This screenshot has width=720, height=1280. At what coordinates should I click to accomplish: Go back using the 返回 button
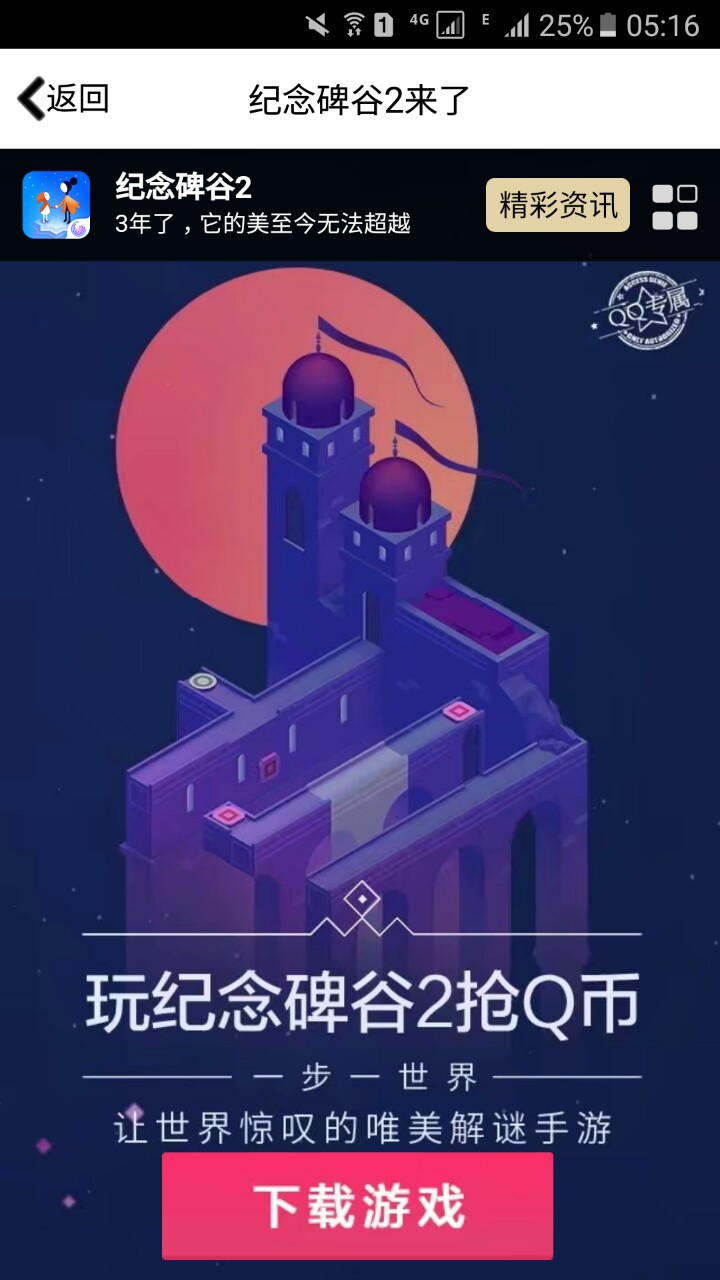(63, 99)
